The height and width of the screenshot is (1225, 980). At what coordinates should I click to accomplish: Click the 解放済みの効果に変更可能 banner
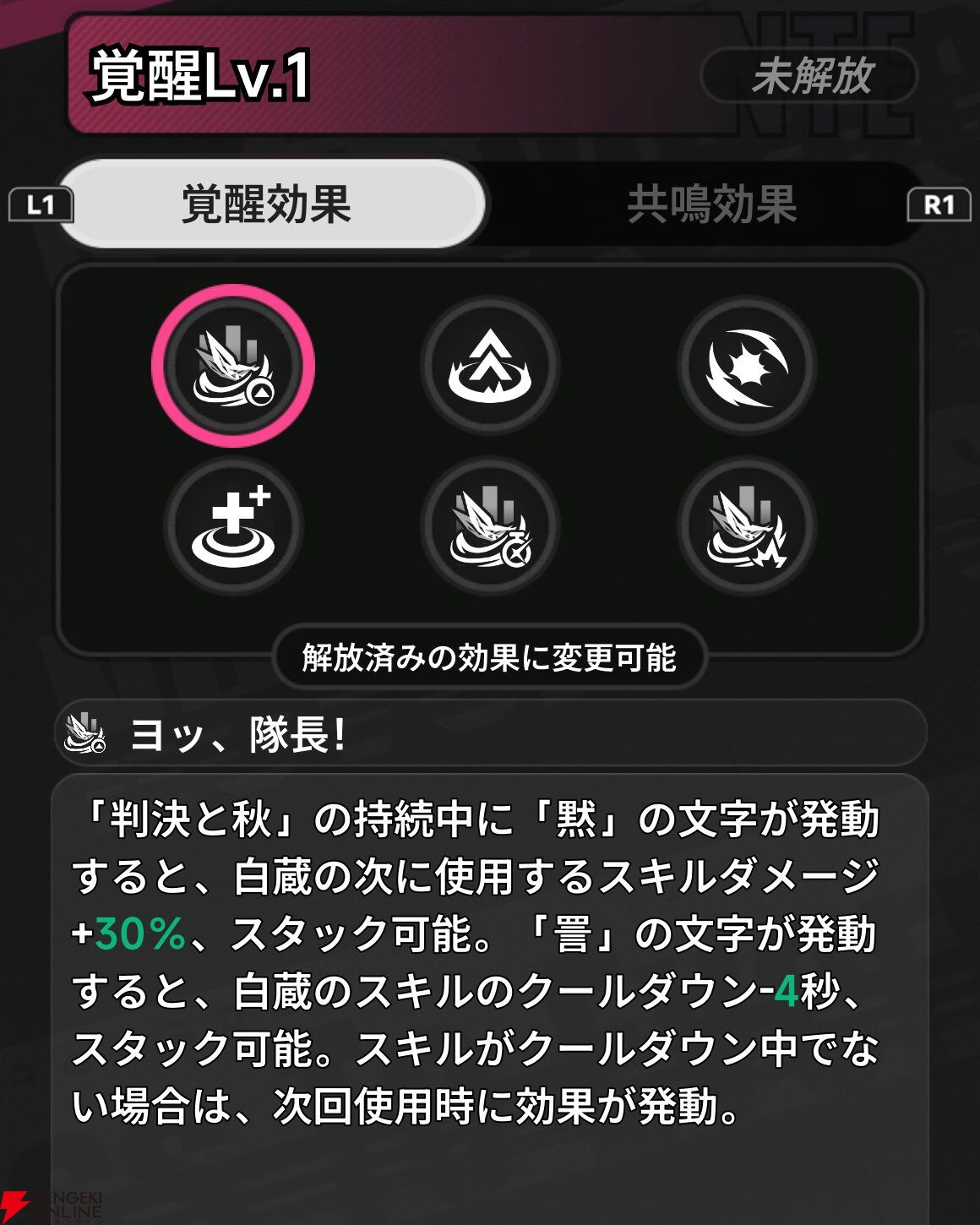pos(490,655)
